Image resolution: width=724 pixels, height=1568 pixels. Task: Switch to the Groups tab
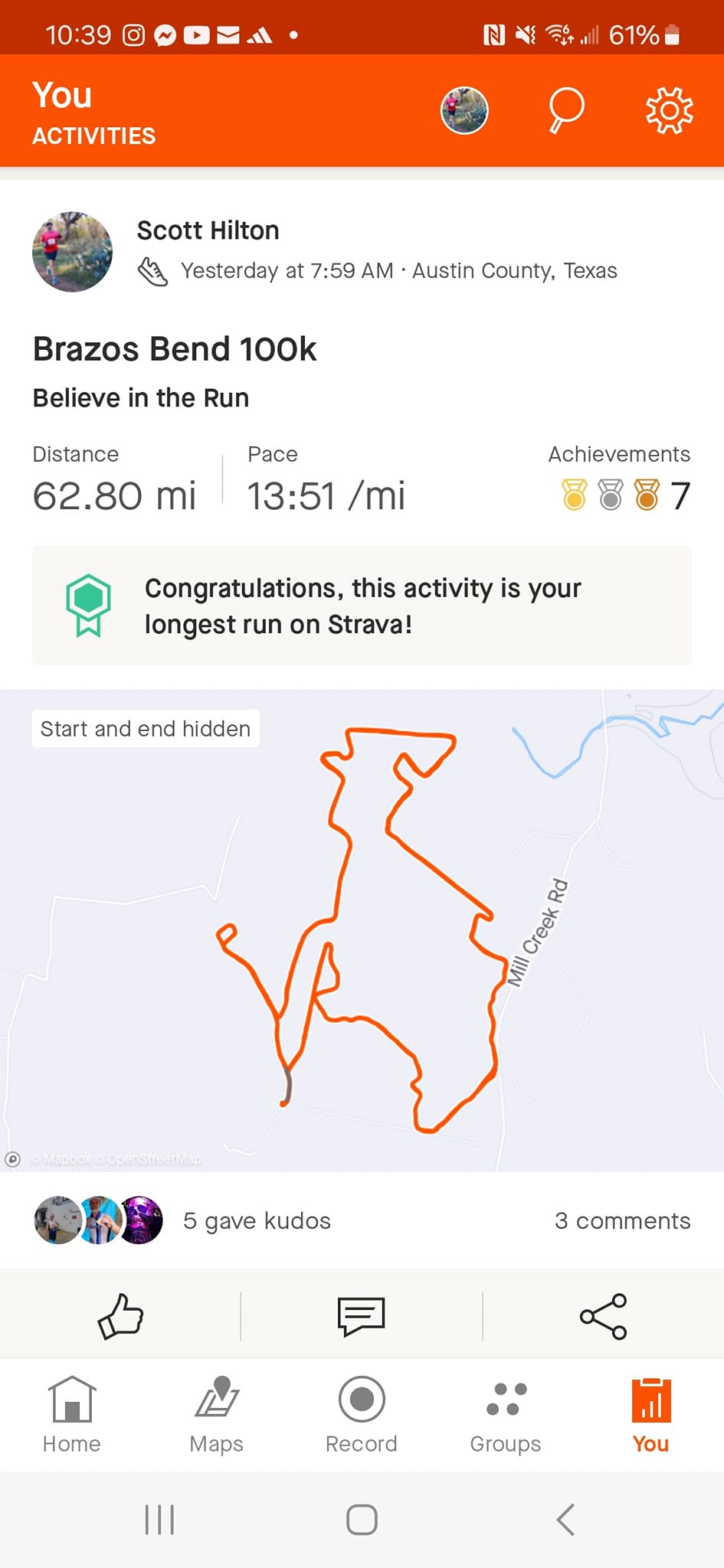click(x=506, y=1415)
